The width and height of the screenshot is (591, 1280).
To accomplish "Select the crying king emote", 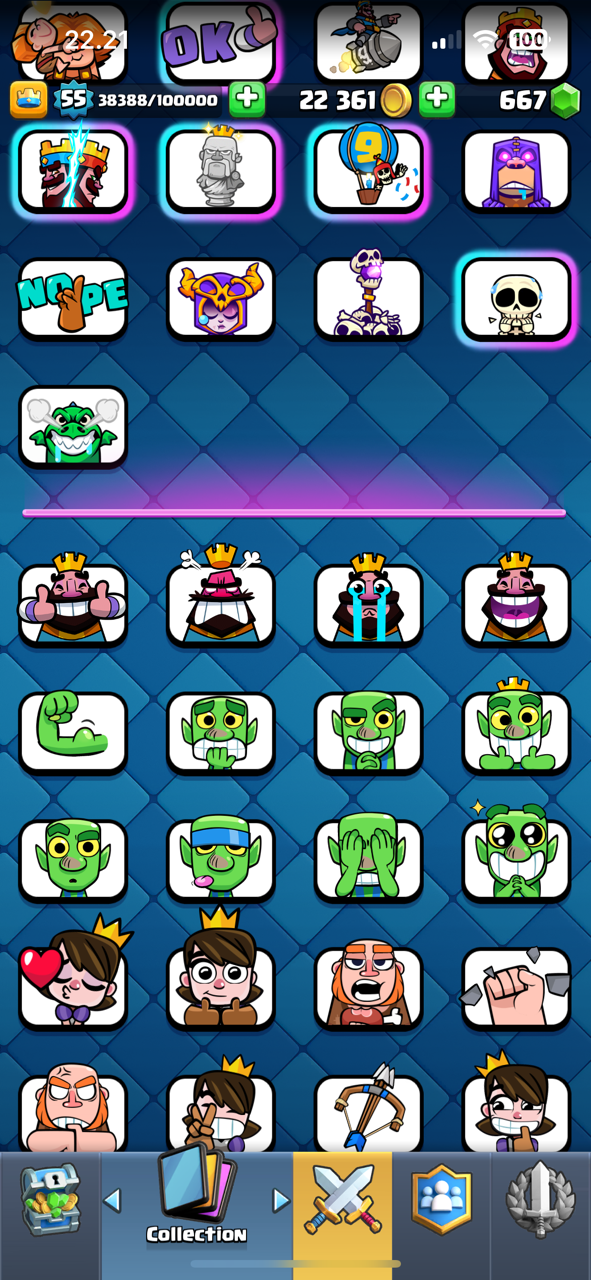I will click(369, 600).
